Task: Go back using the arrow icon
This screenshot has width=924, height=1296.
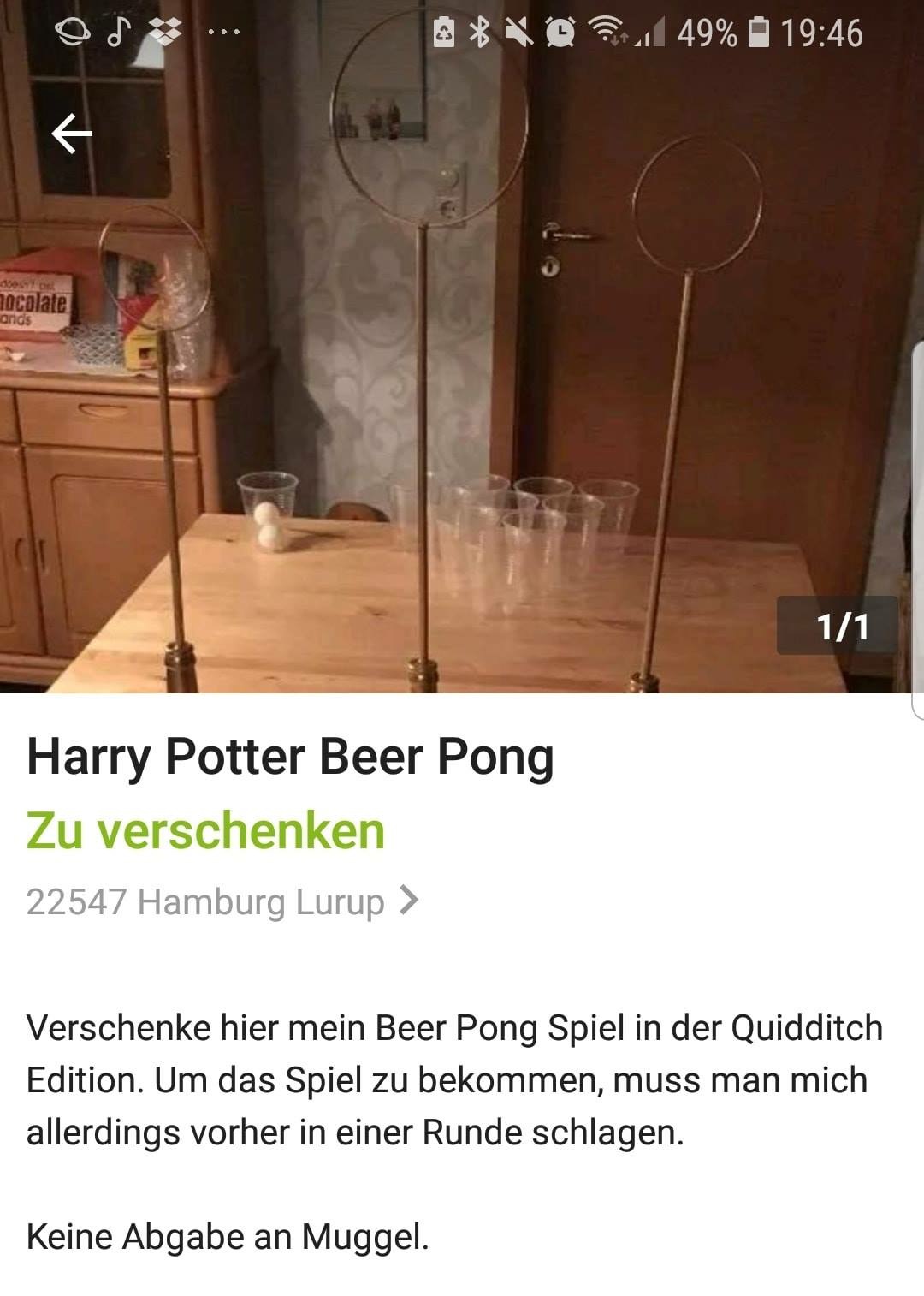Action: [x=72, y=134]
